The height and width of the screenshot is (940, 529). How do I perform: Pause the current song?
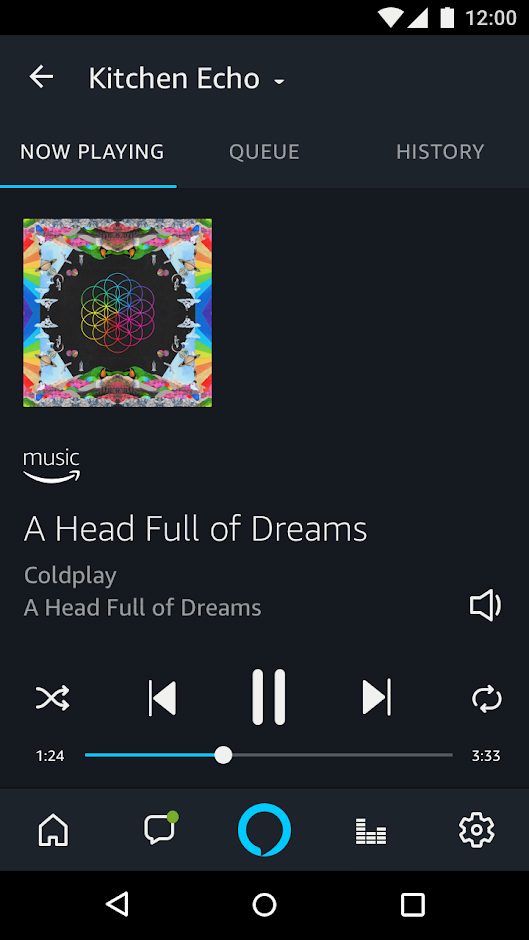268,697
